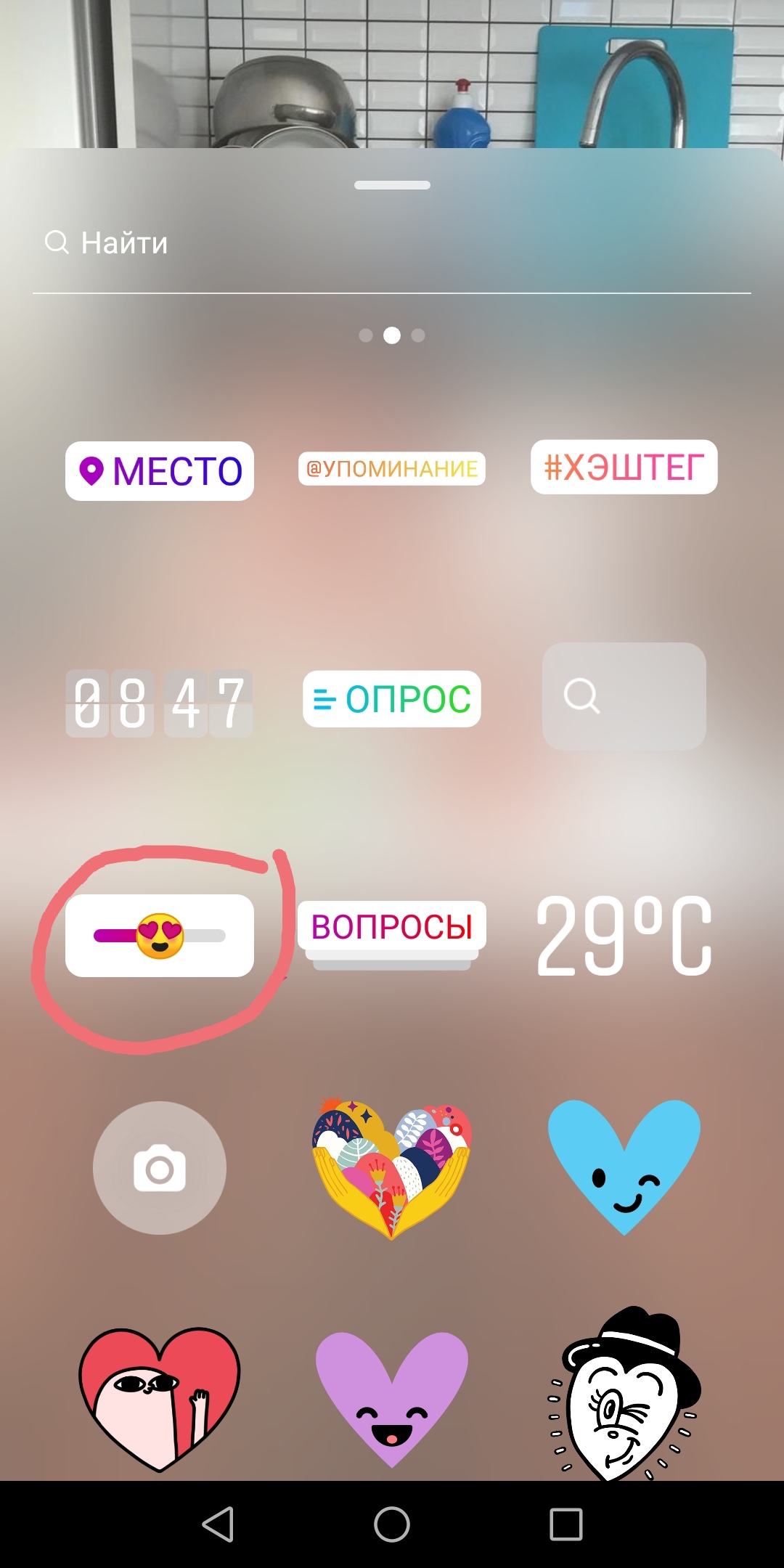Add the МЕСТО location sticker

[x=160, y=471]
